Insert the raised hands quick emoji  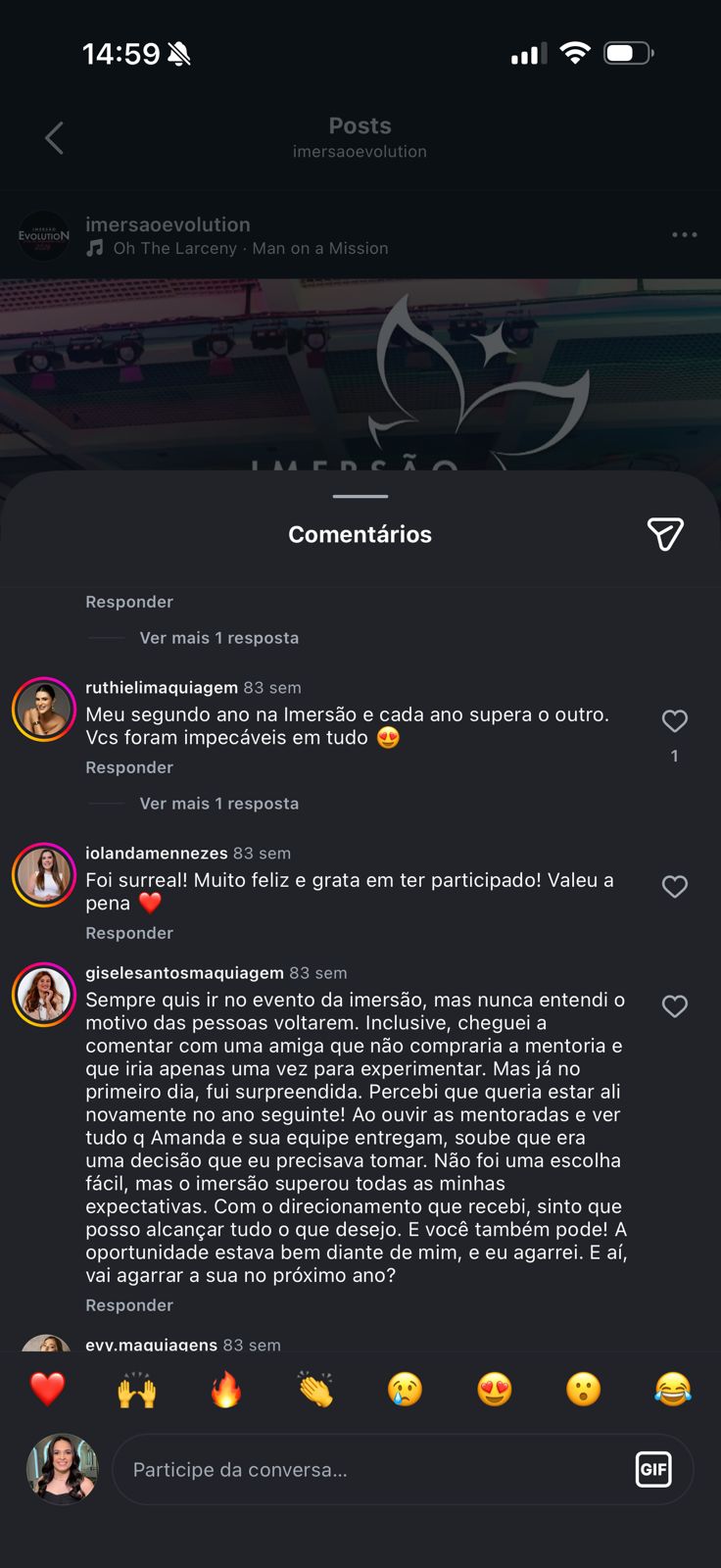click(137, 1390)
